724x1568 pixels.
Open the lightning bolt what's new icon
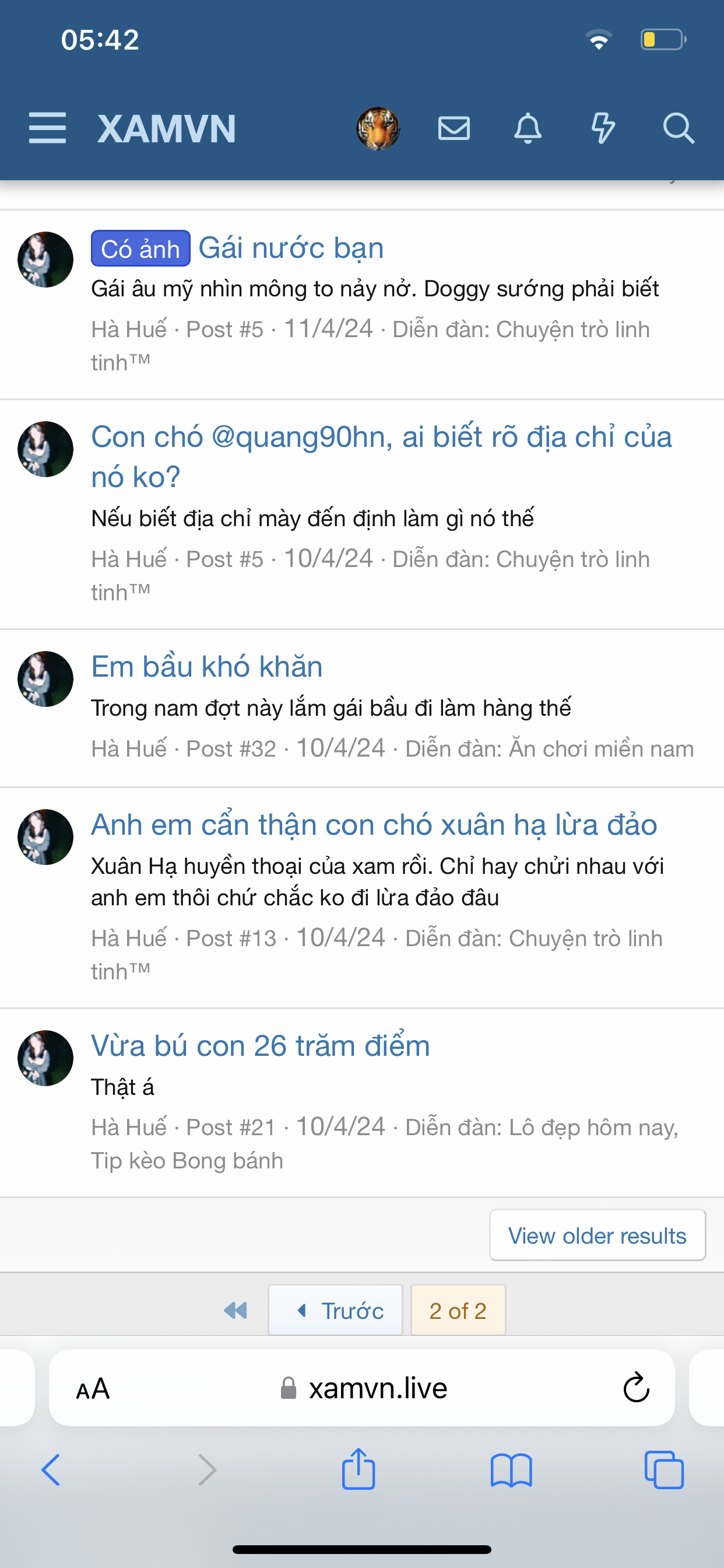[602, 128]
